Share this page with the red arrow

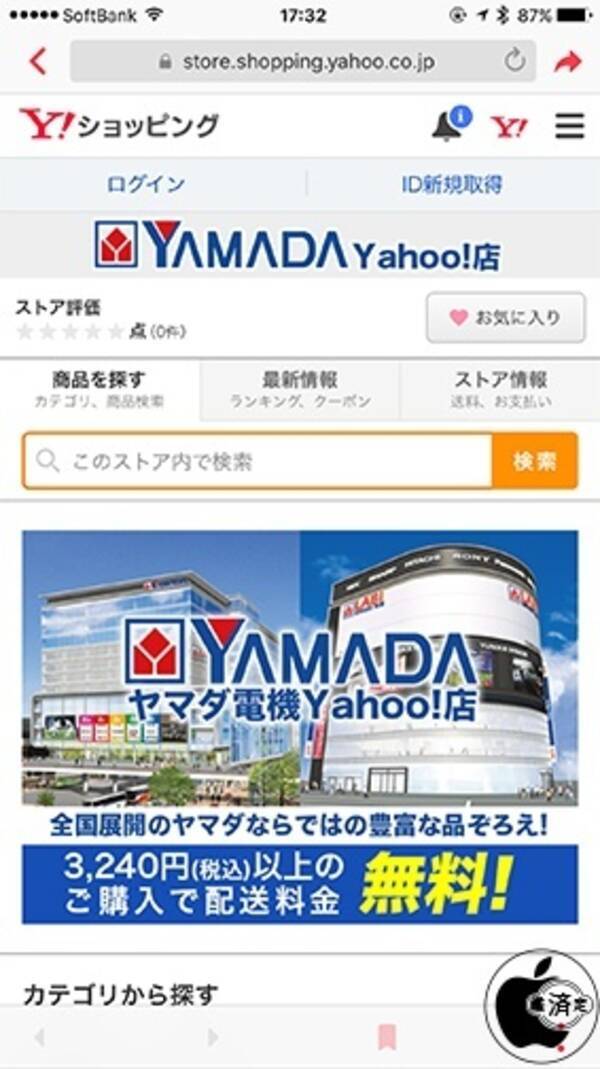coord(568,62)
